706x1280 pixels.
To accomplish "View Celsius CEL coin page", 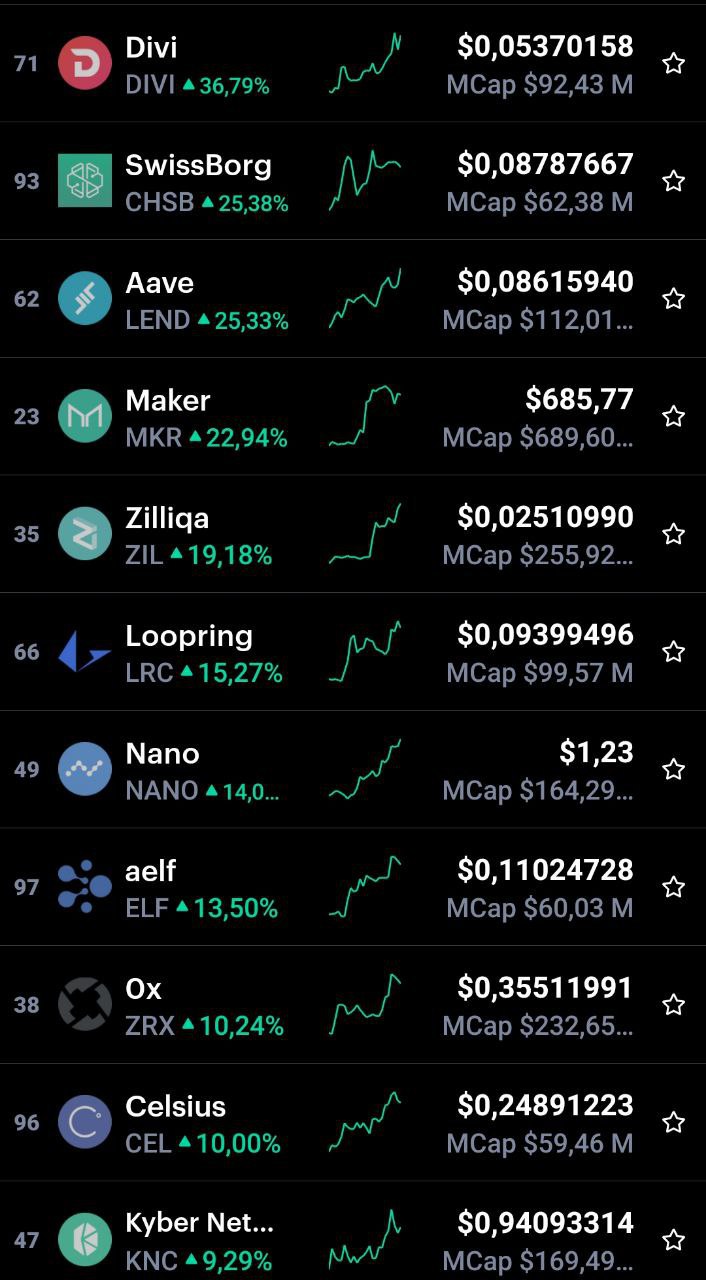I will tap(353, 1122).
